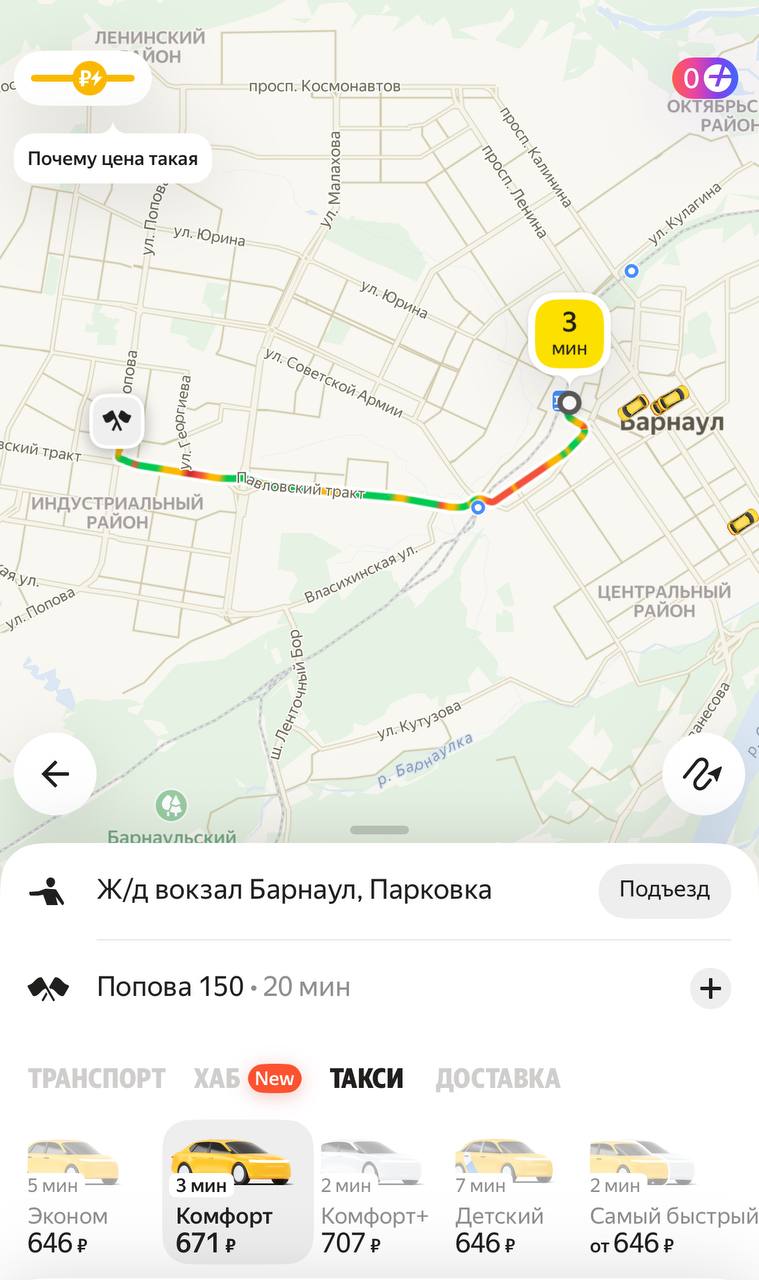Edit pickup Ж/д вокзал Барнаул, Парковка
The width and height of the screenshot is (759, 1280).
coord(294,890)
